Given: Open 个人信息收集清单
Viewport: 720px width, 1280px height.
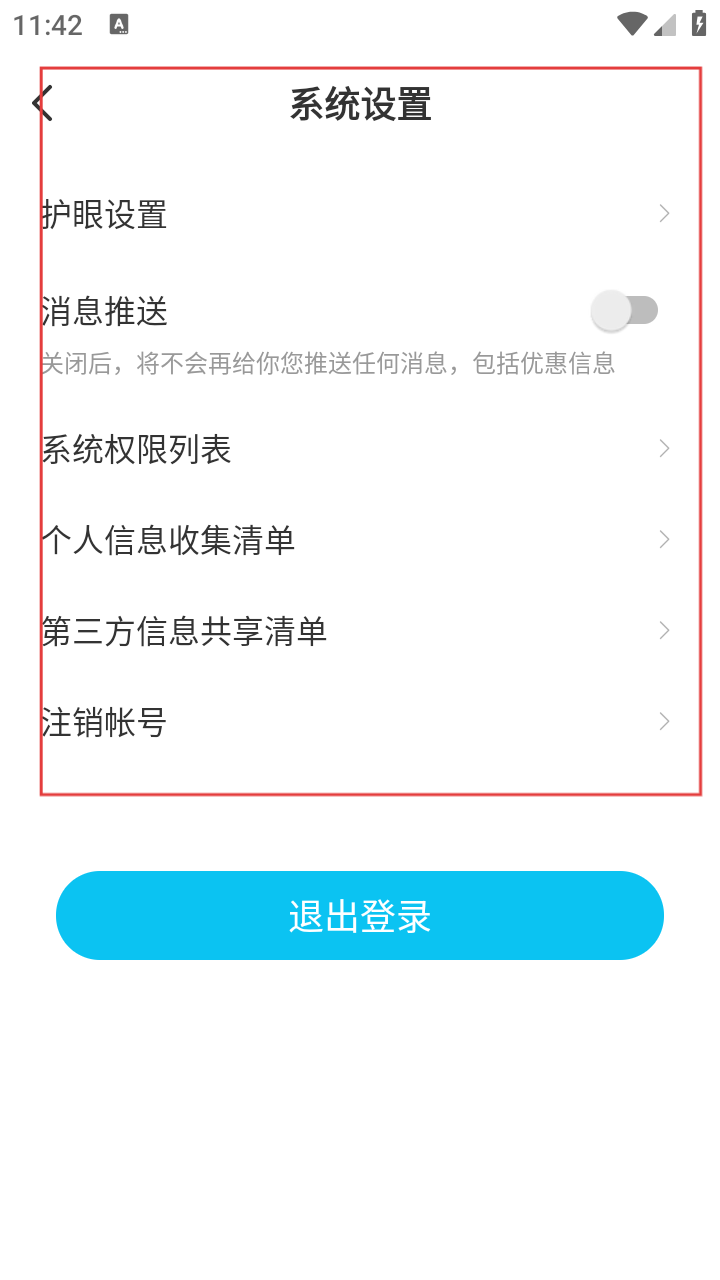Looking at the screenshot, I should [355, 540].
